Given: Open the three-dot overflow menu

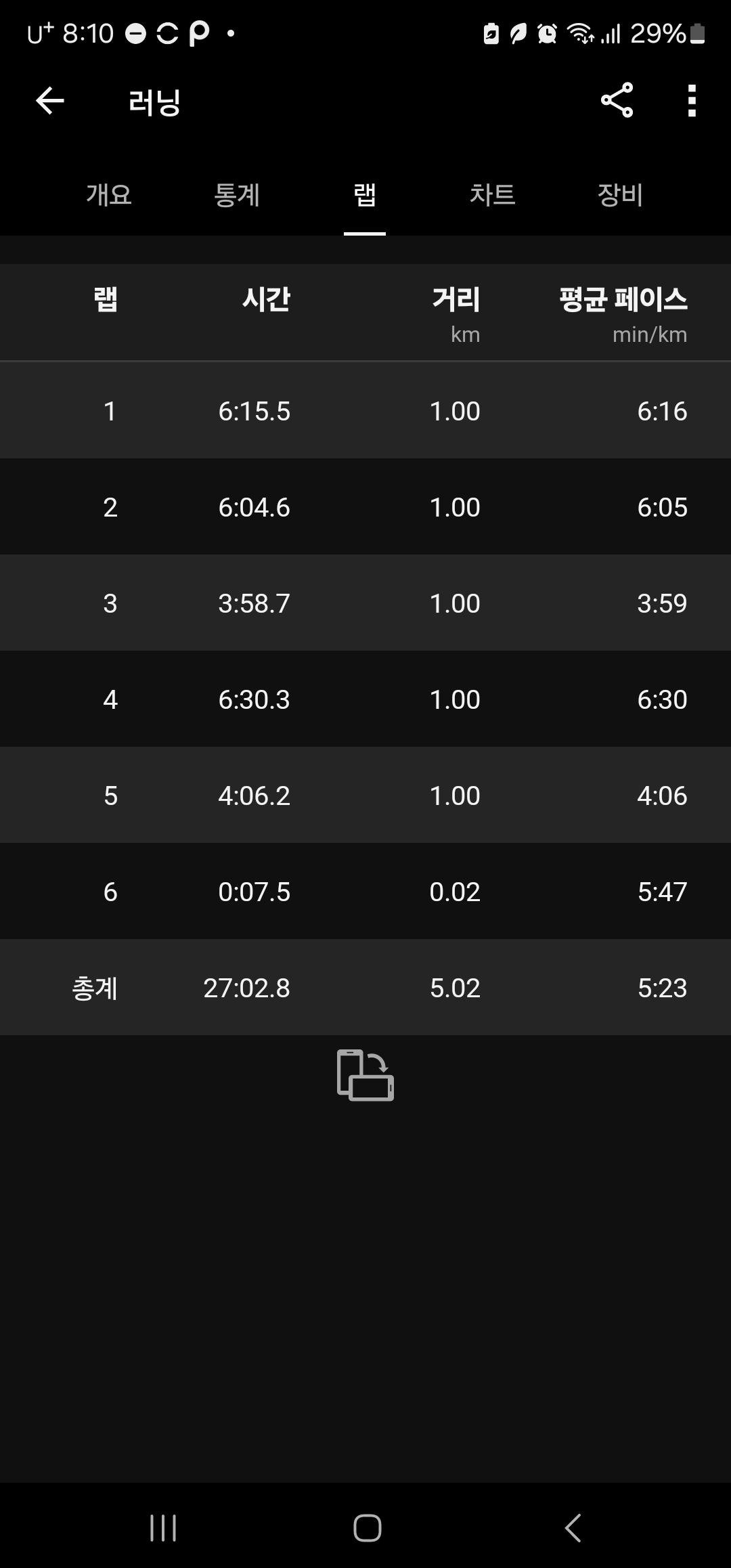Looking at the screenshot, I should point(692,101).
